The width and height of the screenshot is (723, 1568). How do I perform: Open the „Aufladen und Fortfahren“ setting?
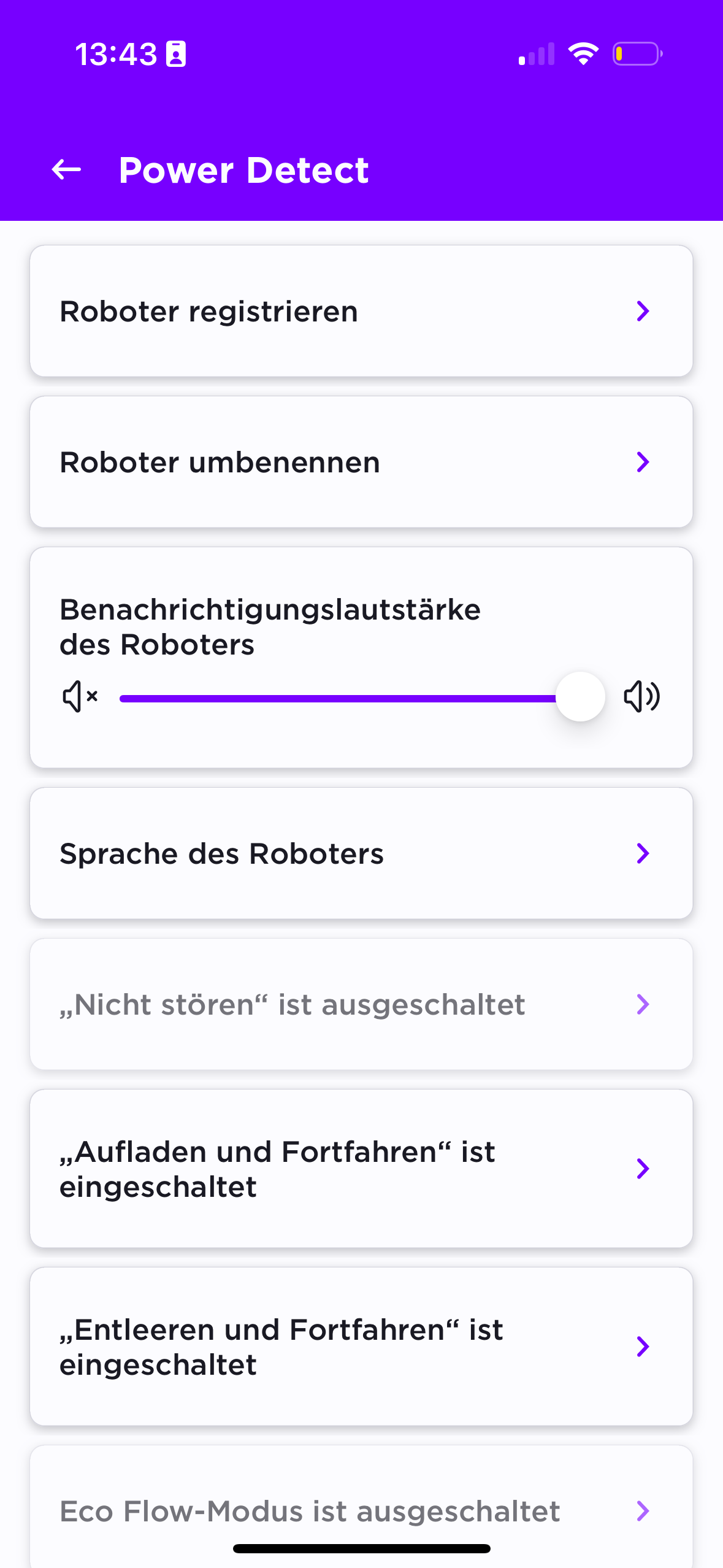pyautogui.click(x=361, y=1169)
